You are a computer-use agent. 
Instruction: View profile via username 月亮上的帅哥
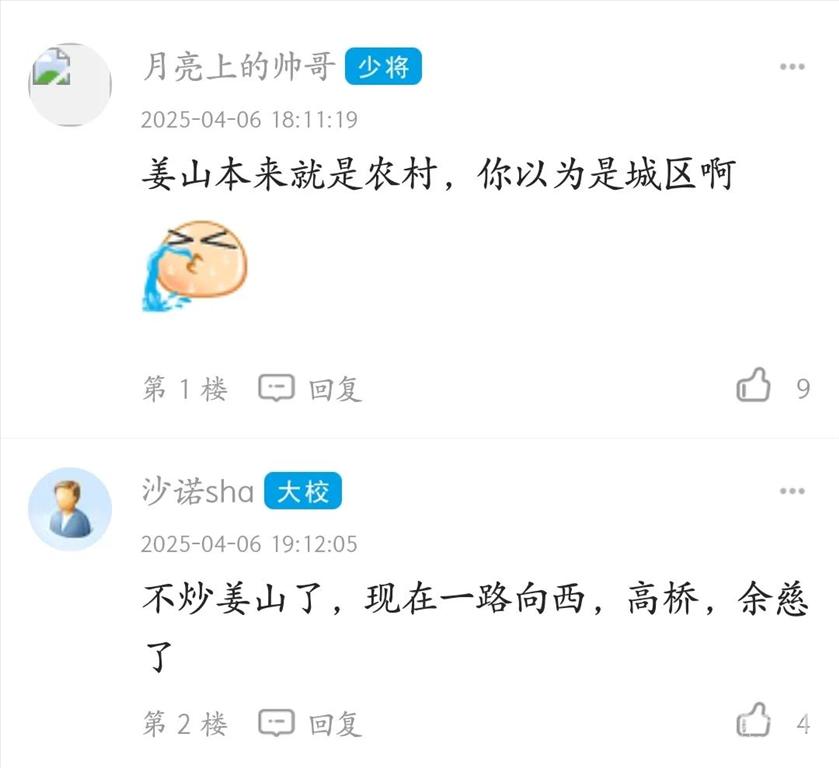240,68
